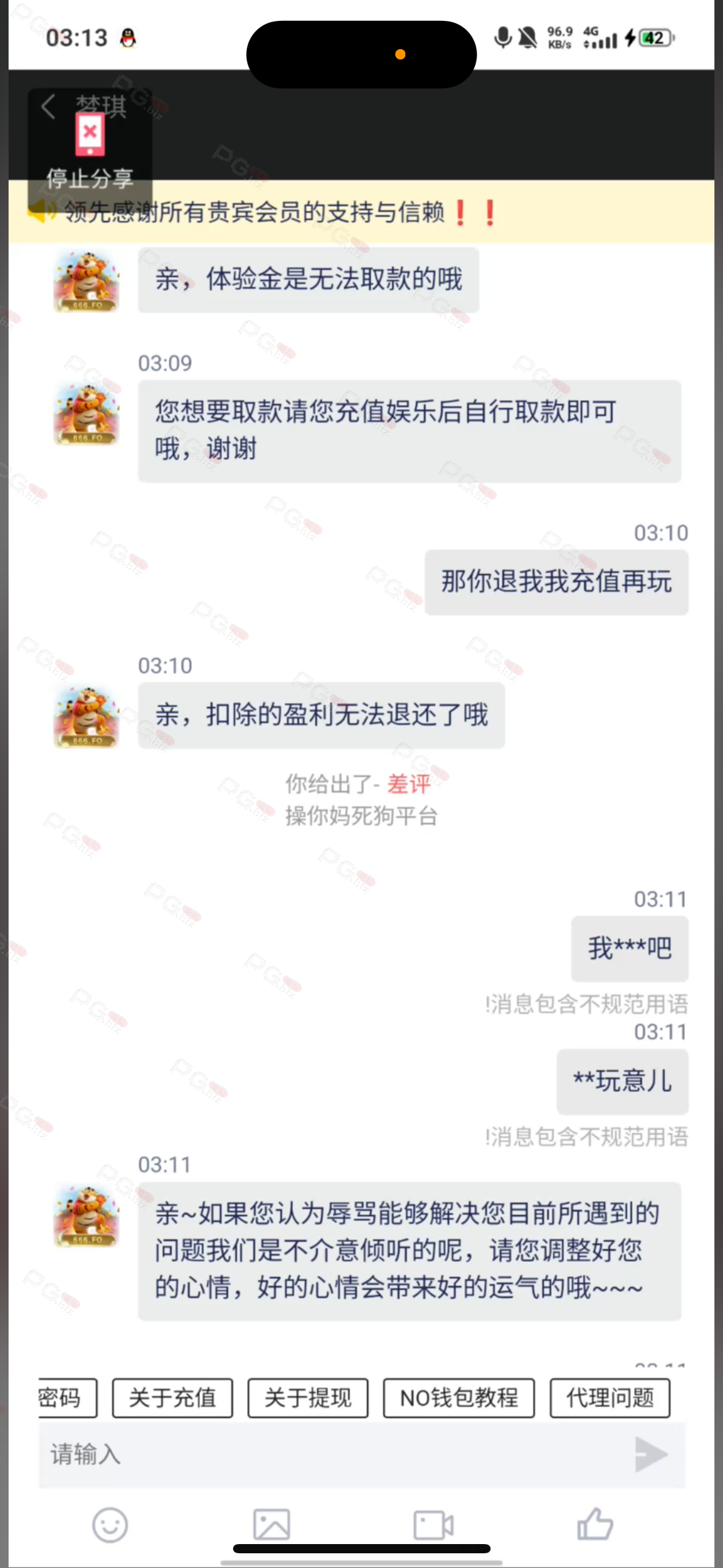Select the 关于提现 quick reply chip
The width and height of the screenshot is (723, 1568).
pos(308,1398)
